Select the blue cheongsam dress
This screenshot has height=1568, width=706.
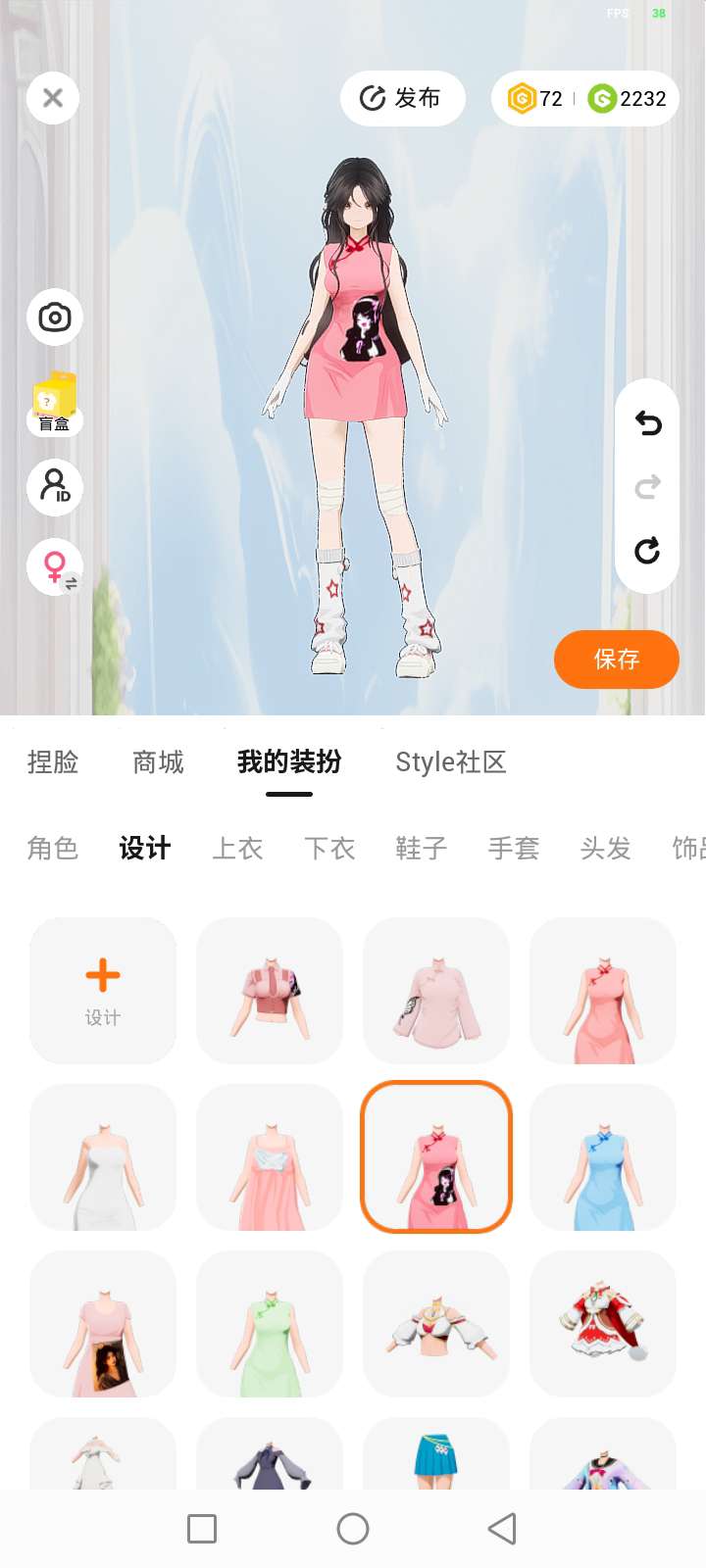[603, 1157]
